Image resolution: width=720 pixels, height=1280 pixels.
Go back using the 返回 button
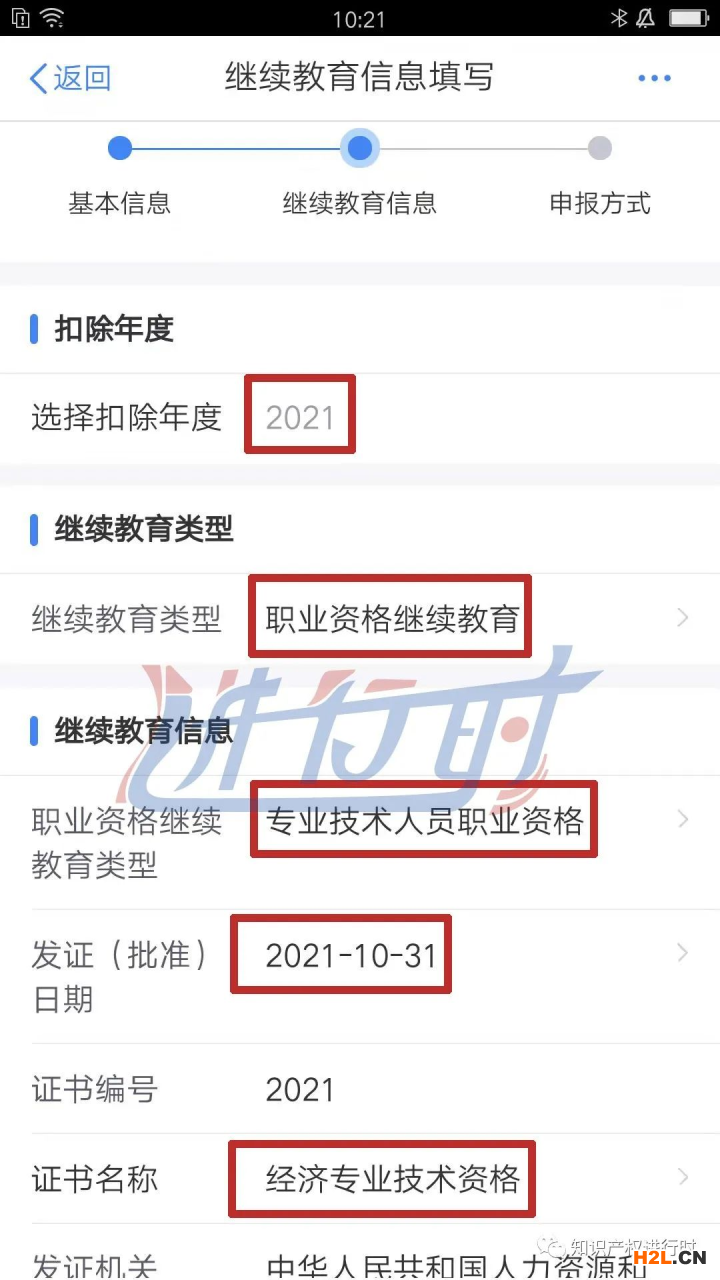pos(70,78)
